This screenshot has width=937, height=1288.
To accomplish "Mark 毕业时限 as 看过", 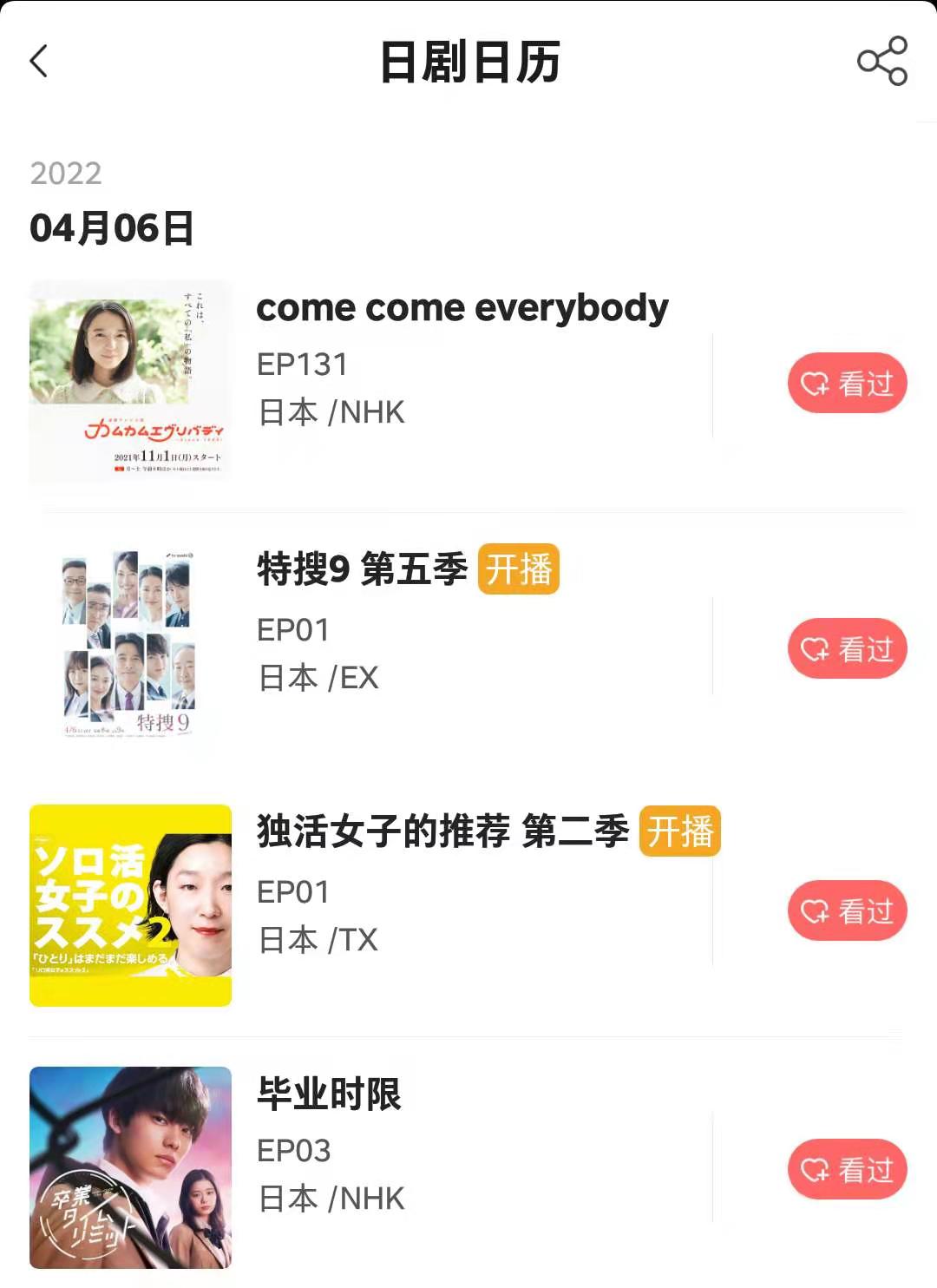I will click(847, 1169).
